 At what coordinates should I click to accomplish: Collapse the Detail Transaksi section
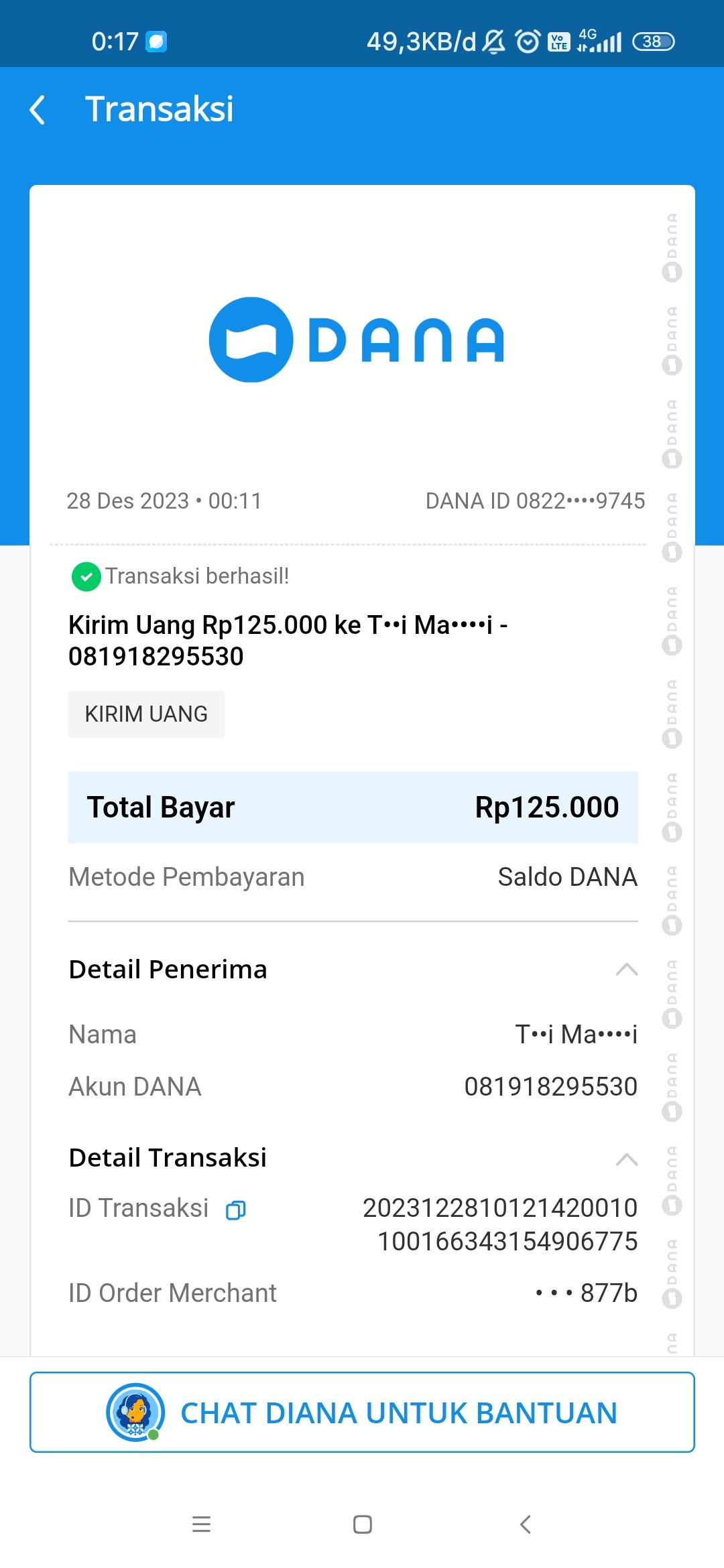[x=626, y=1159]
